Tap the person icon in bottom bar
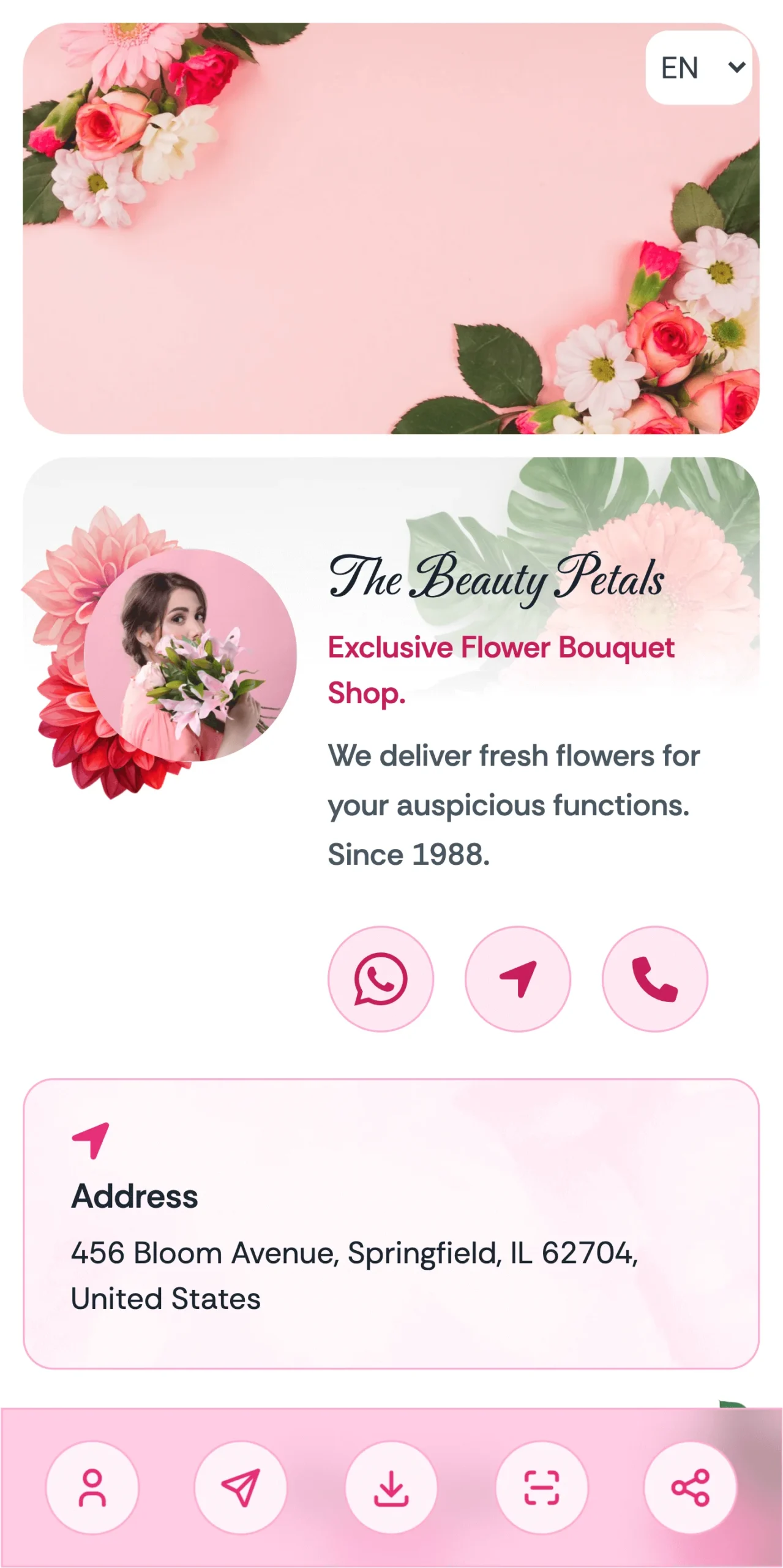Viewport: 783px width, 1568px height. pos(92,1487)
